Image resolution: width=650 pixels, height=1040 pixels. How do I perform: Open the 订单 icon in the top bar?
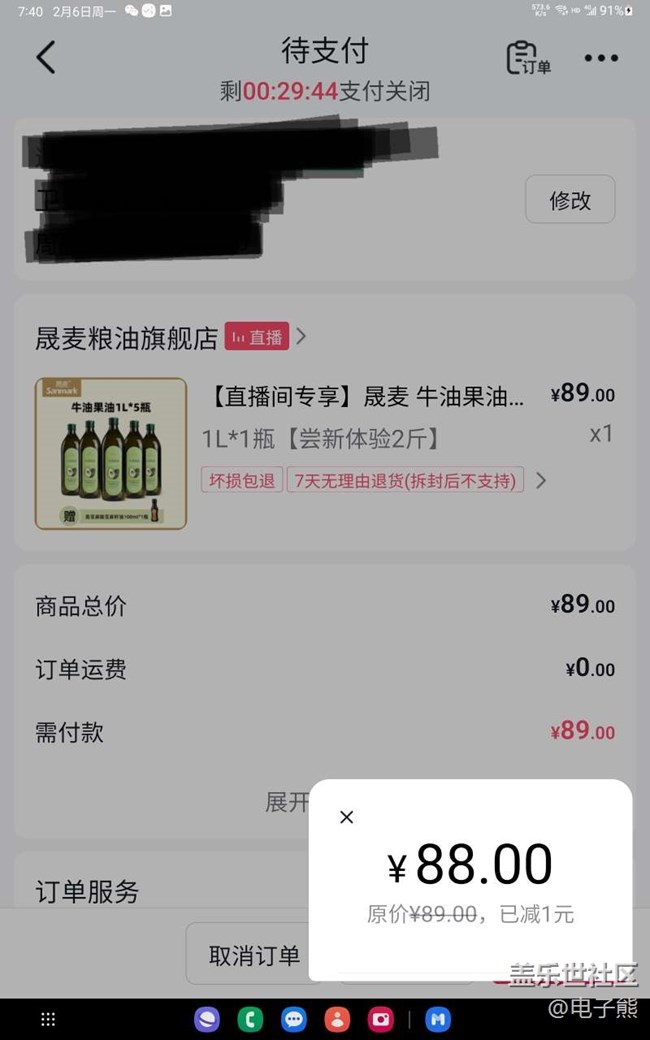[528, 58]
